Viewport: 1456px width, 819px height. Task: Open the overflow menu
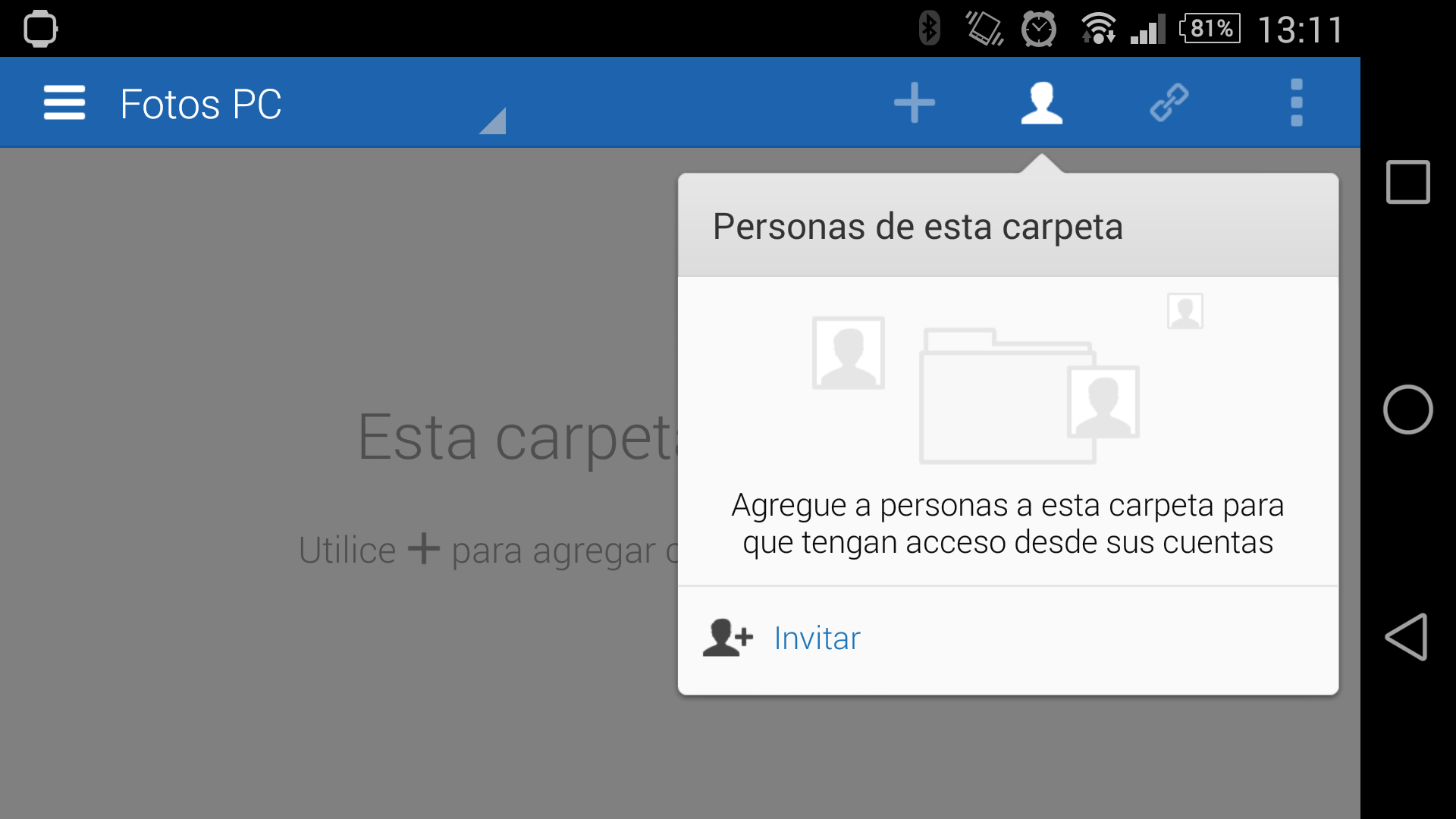[x=1296, y=103]
